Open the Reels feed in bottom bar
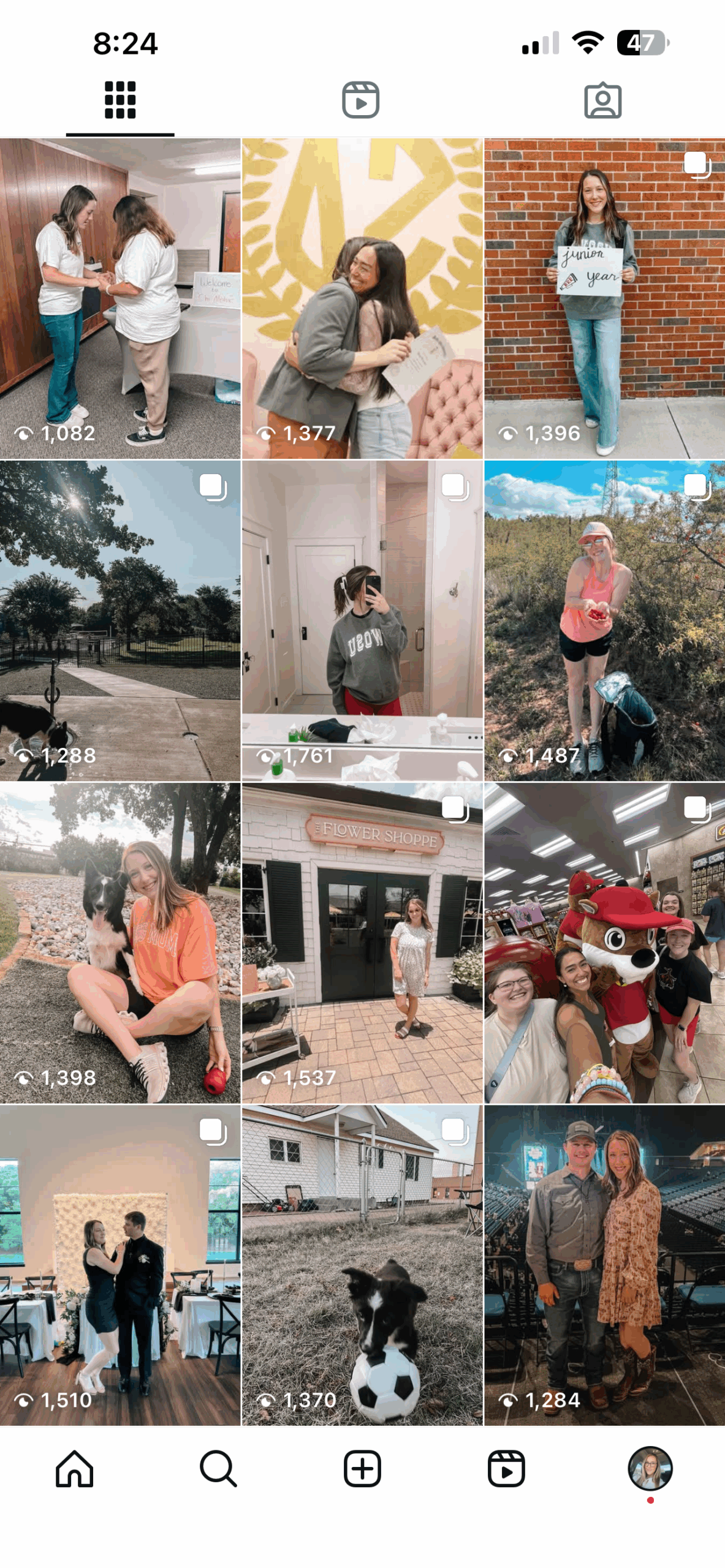Viewport: 725px width, 1568px height. 506,1468
